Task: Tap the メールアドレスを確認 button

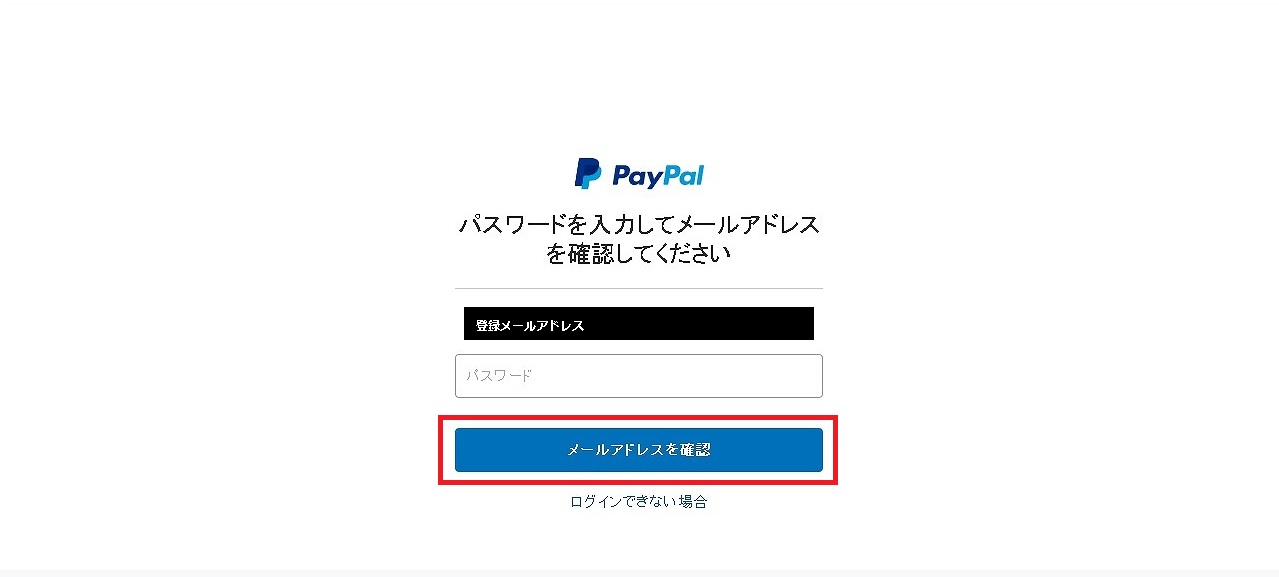Action: click(638, 450)
